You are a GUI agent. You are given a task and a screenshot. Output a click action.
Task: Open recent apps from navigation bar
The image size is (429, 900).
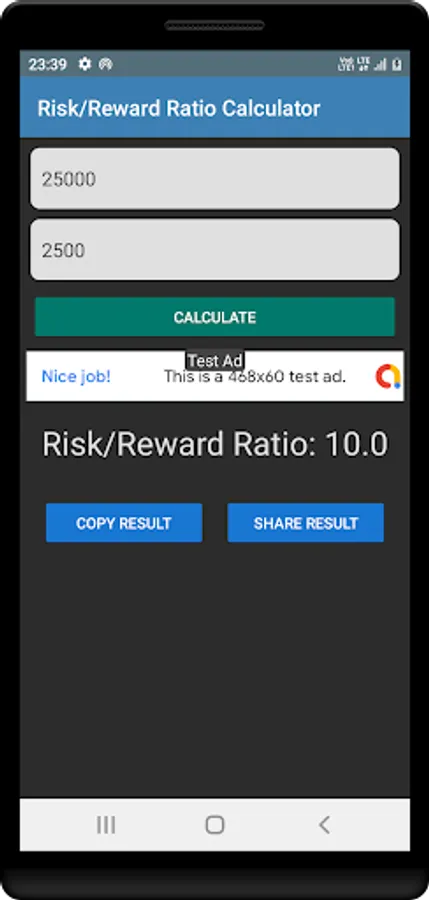tap(106, 825)
